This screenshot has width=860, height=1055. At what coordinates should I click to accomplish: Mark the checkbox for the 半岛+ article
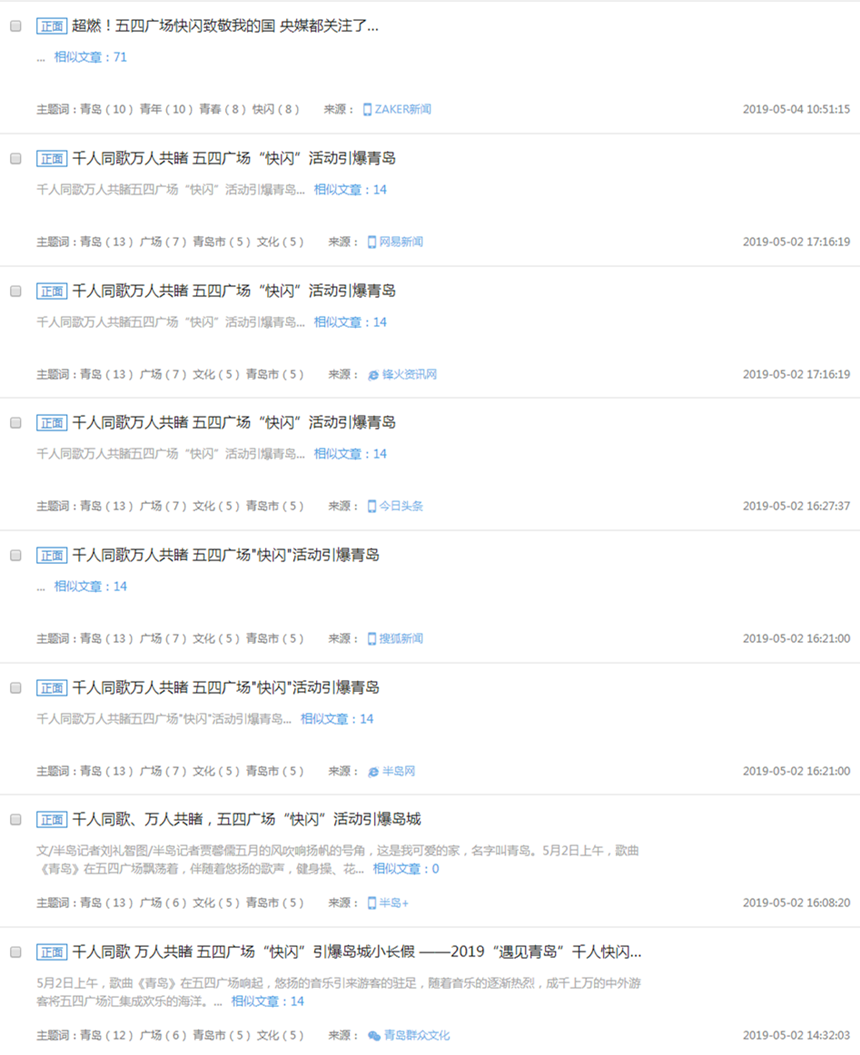tap(15, 819)
